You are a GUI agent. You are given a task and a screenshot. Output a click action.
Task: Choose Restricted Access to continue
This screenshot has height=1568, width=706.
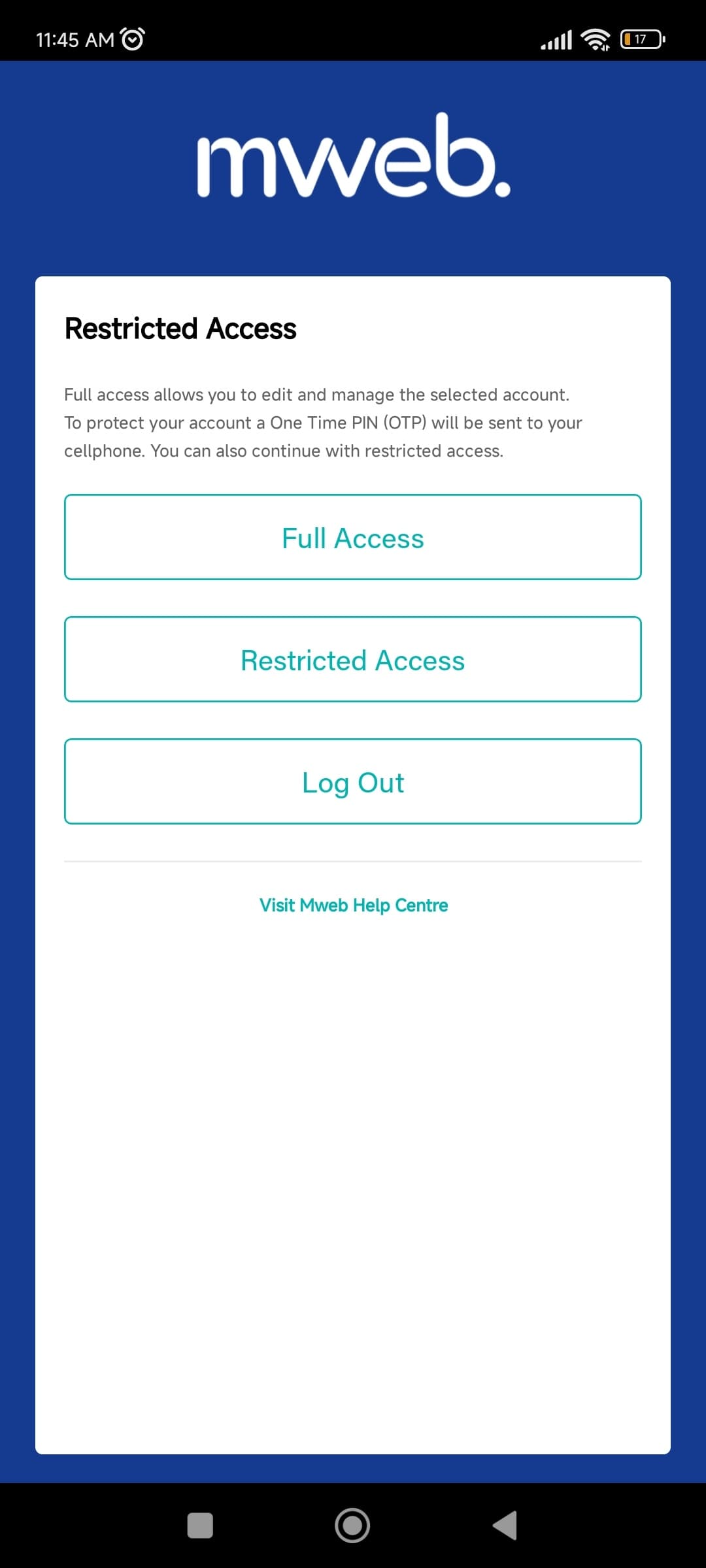(352, 659)
